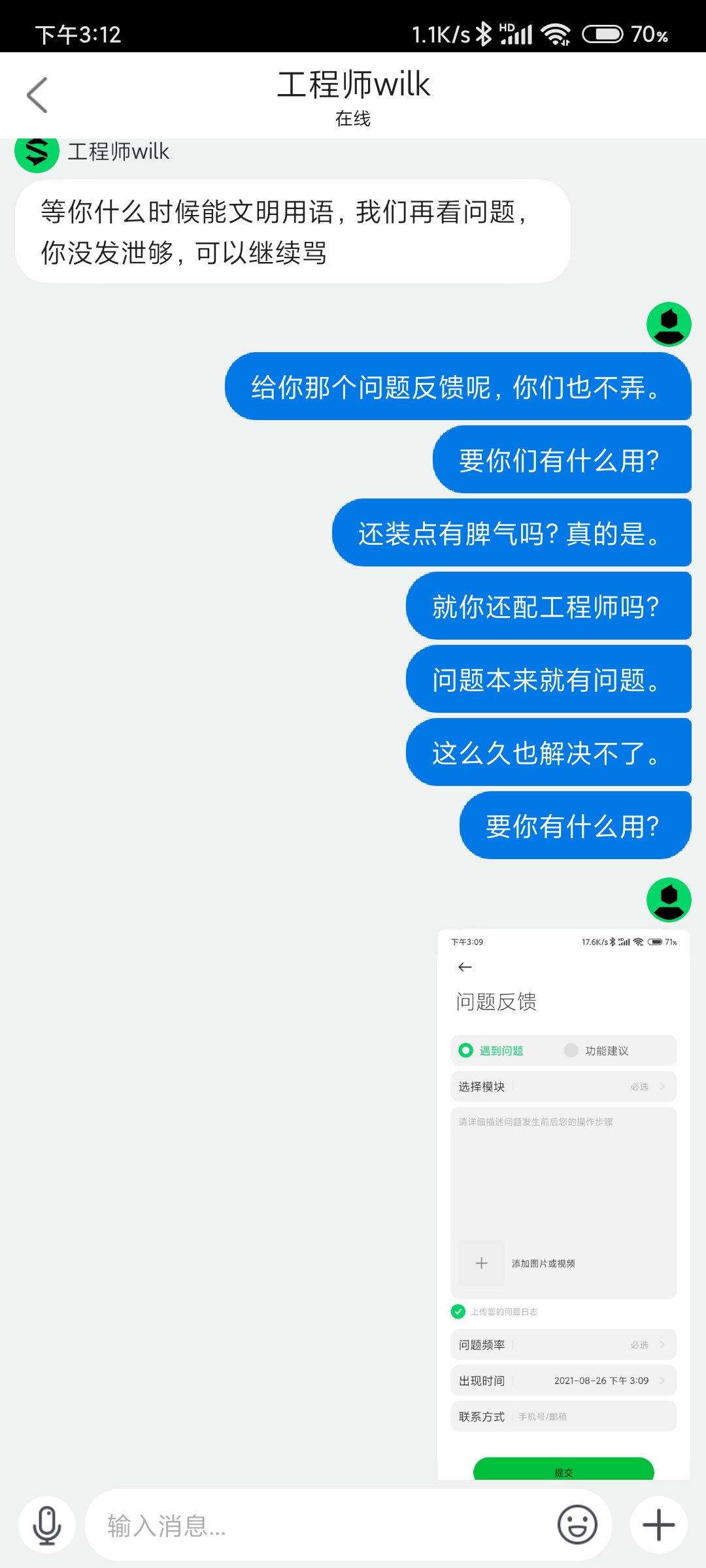Screen dimensions: 706x1568
Task: Go back from chat with 工程师wilk
Action: click(37, 95)
